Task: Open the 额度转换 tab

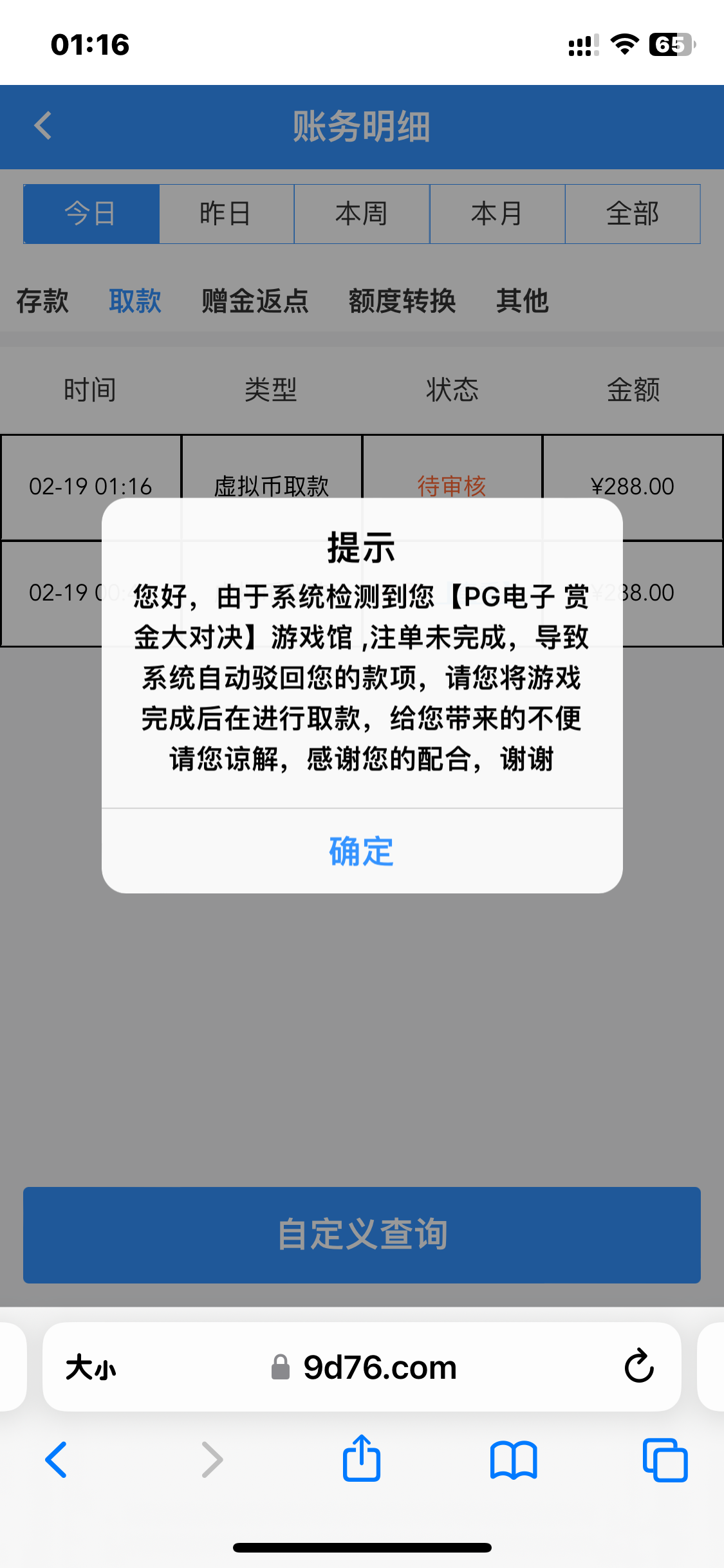Action: click(402, 301)
